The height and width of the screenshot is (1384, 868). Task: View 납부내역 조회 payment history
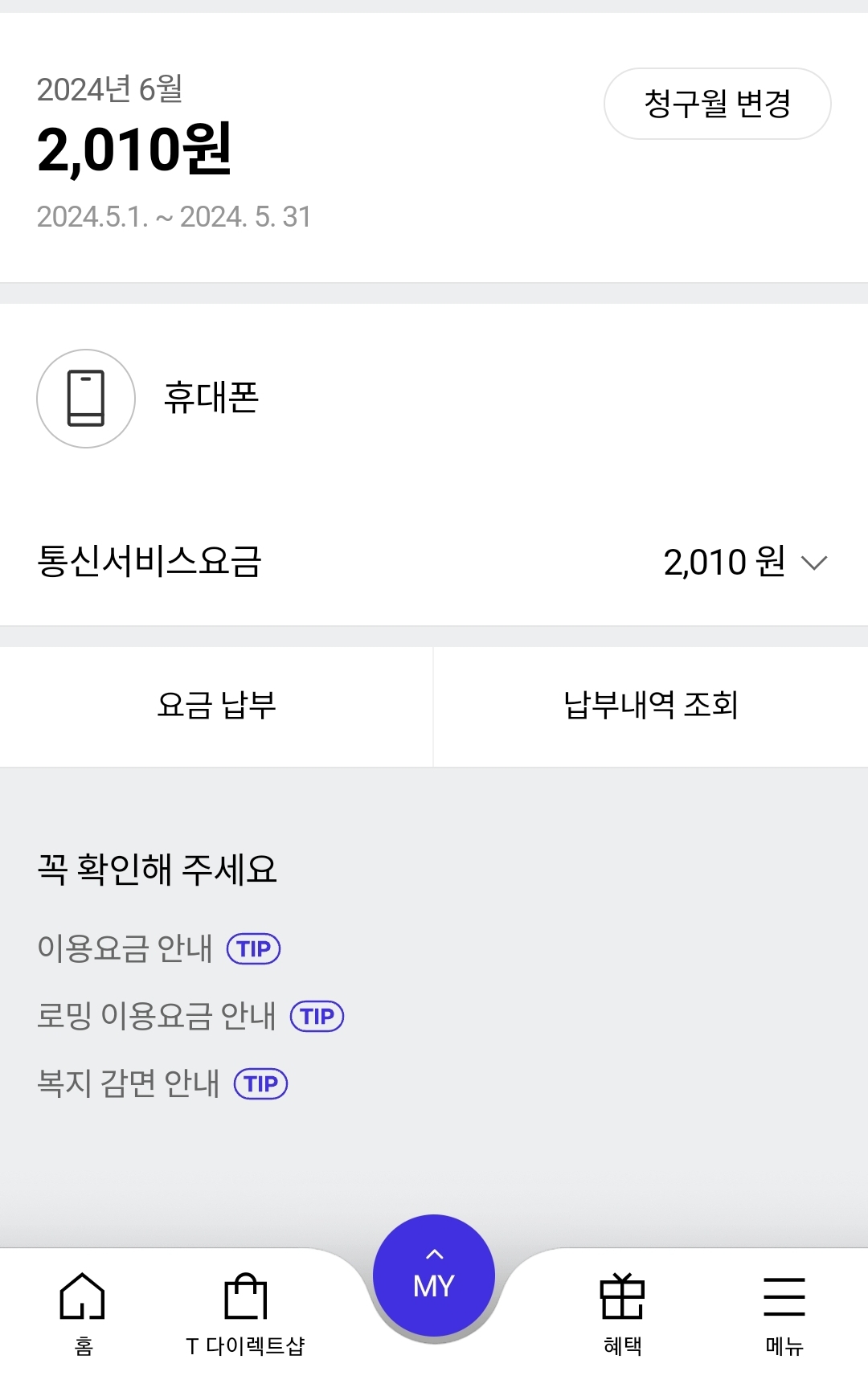click(x=650, y=706)
